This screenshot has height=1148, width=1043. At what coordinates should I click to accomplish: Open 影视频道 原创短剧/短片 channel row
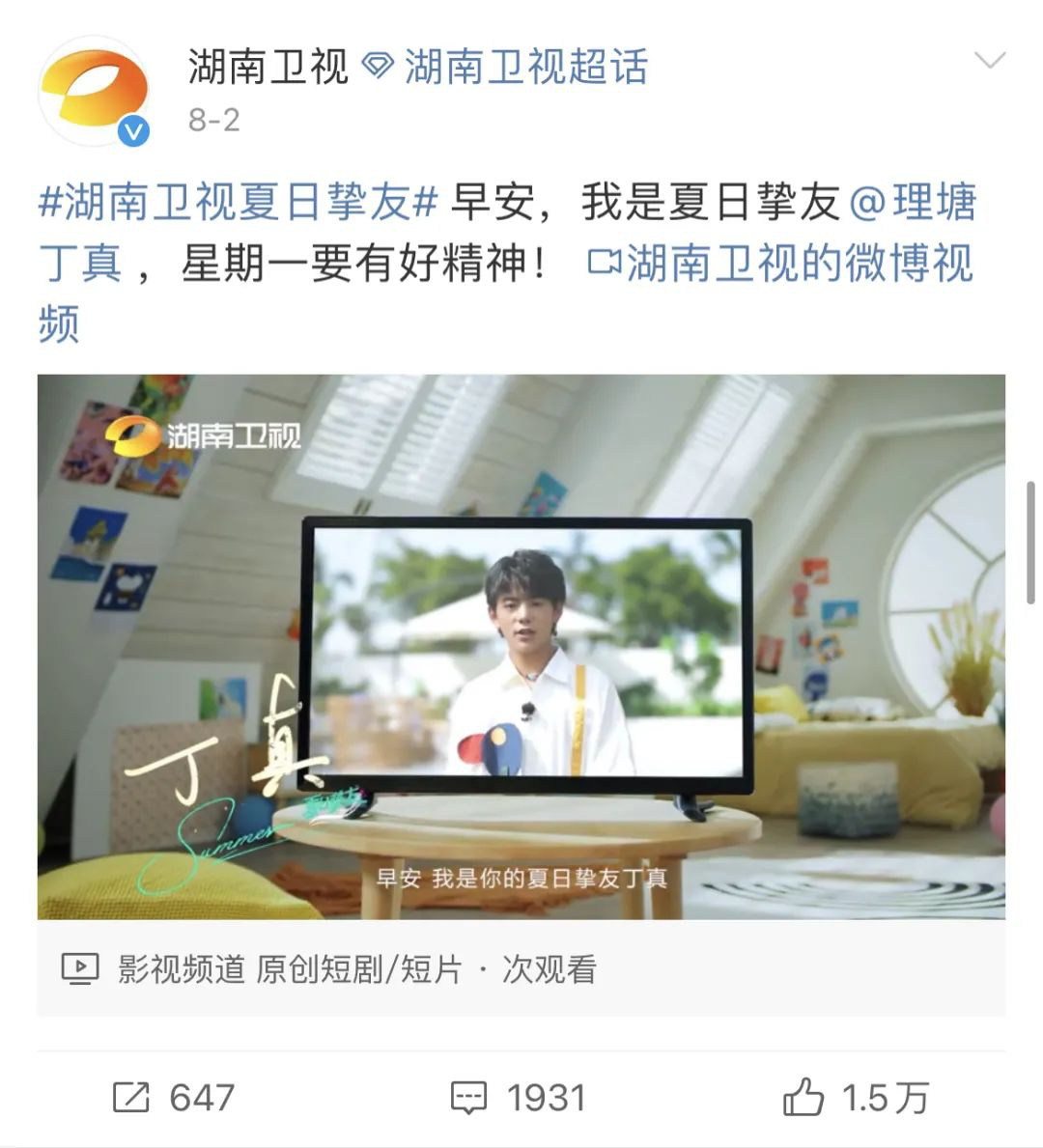pyautogui.click(x=328, y=969)
